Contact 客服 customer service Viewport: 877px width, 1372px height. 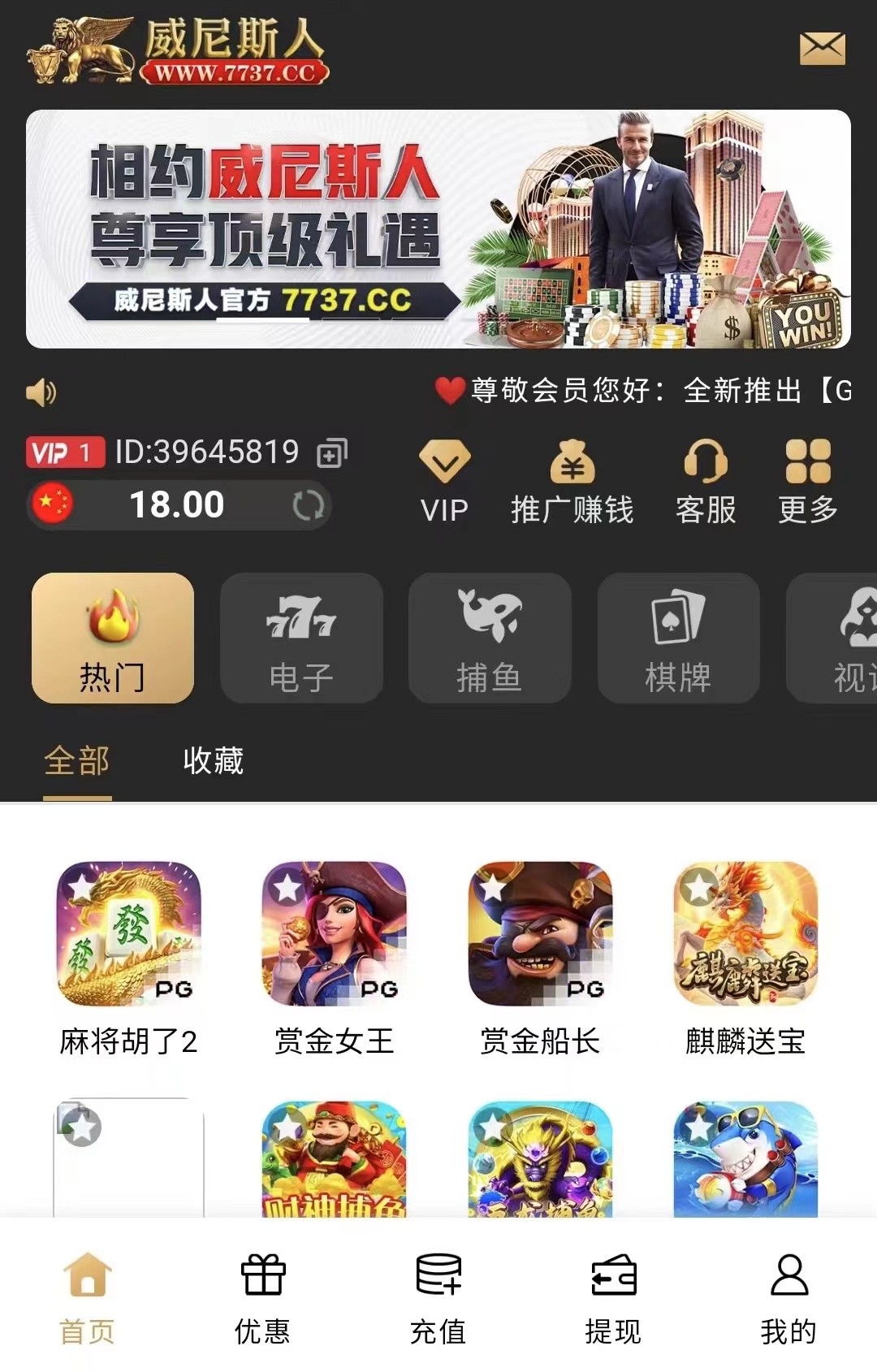click(705, 481)
